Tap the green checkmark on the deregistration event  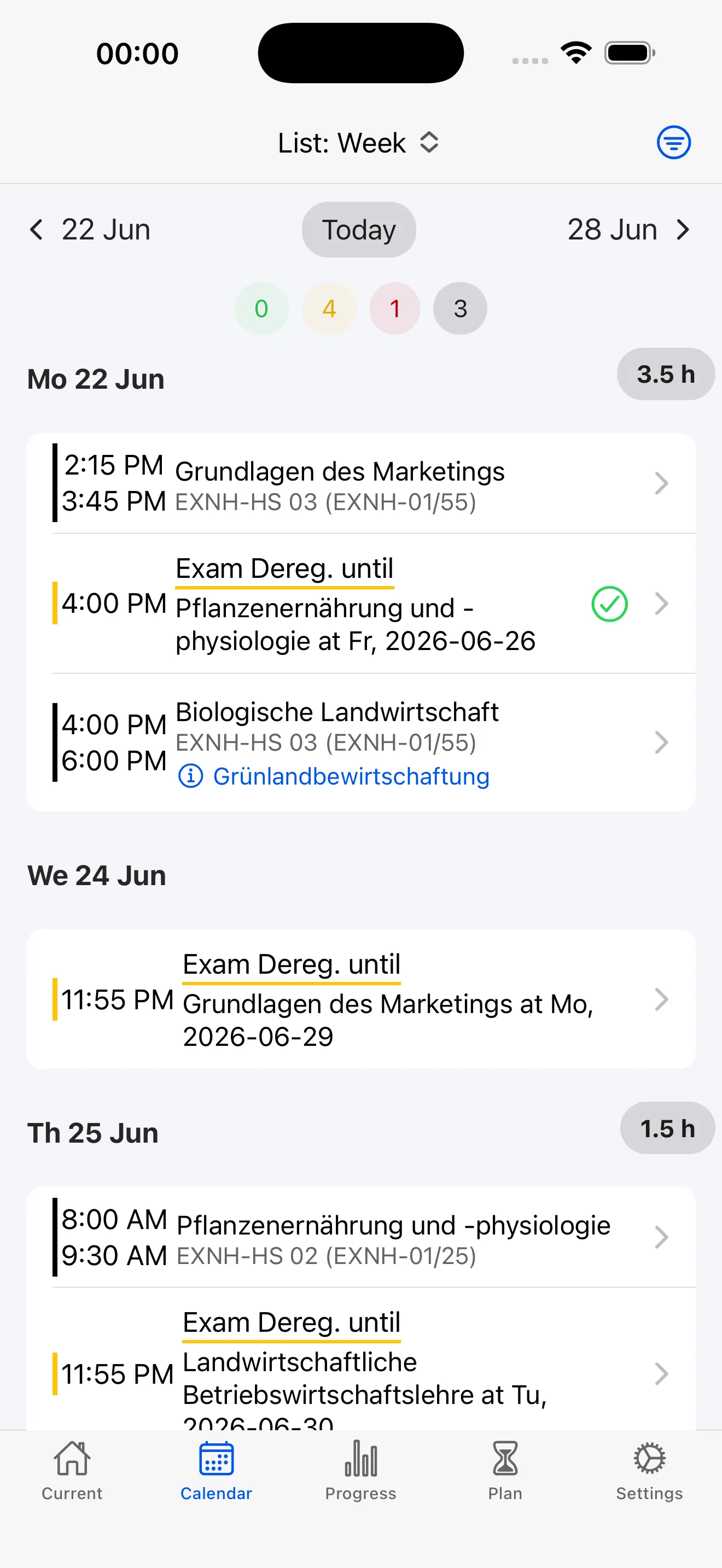(x=609, y=603)
